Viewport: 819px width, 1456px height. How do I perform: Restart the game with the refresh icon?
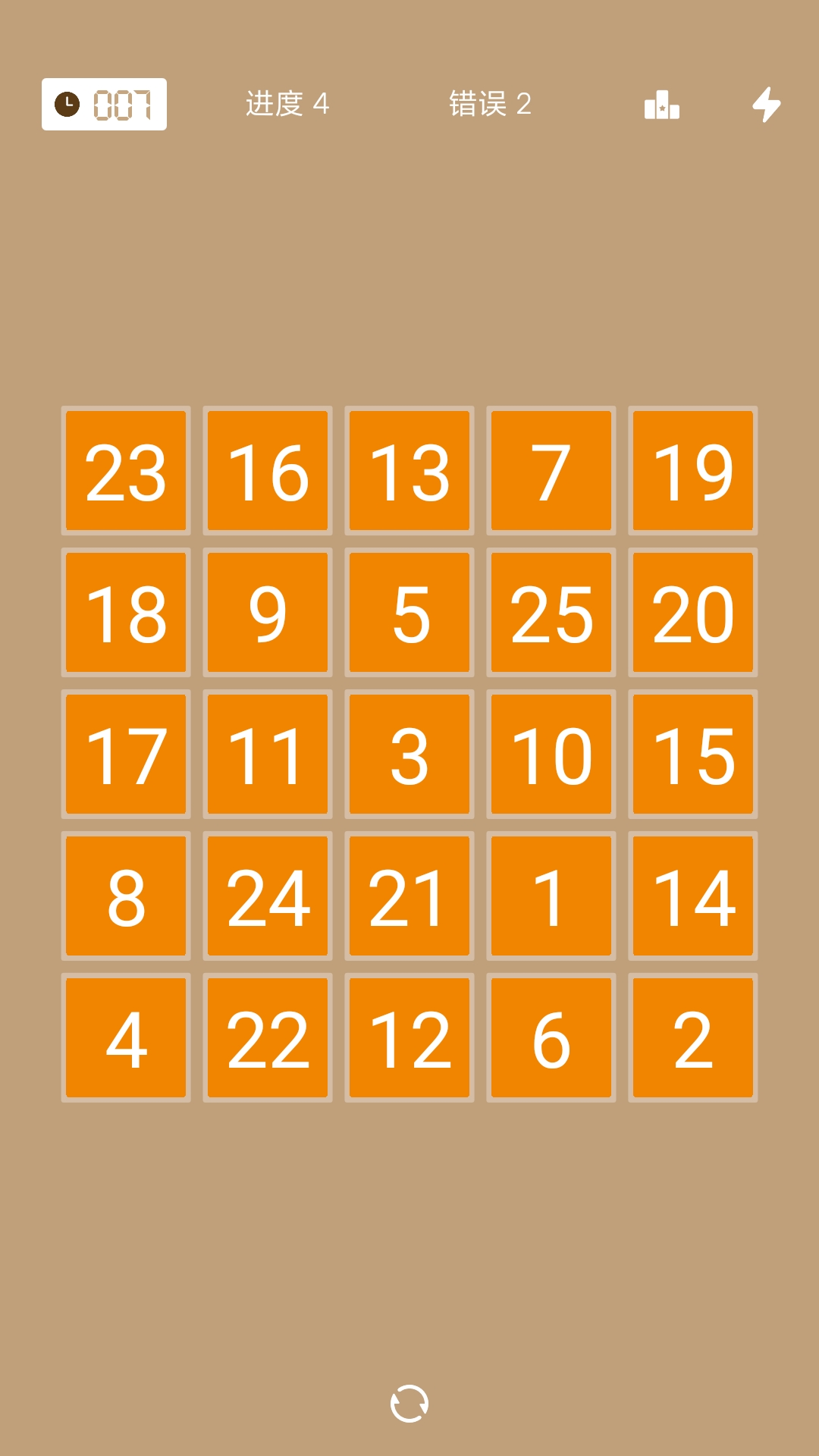tap(409, 1404)
